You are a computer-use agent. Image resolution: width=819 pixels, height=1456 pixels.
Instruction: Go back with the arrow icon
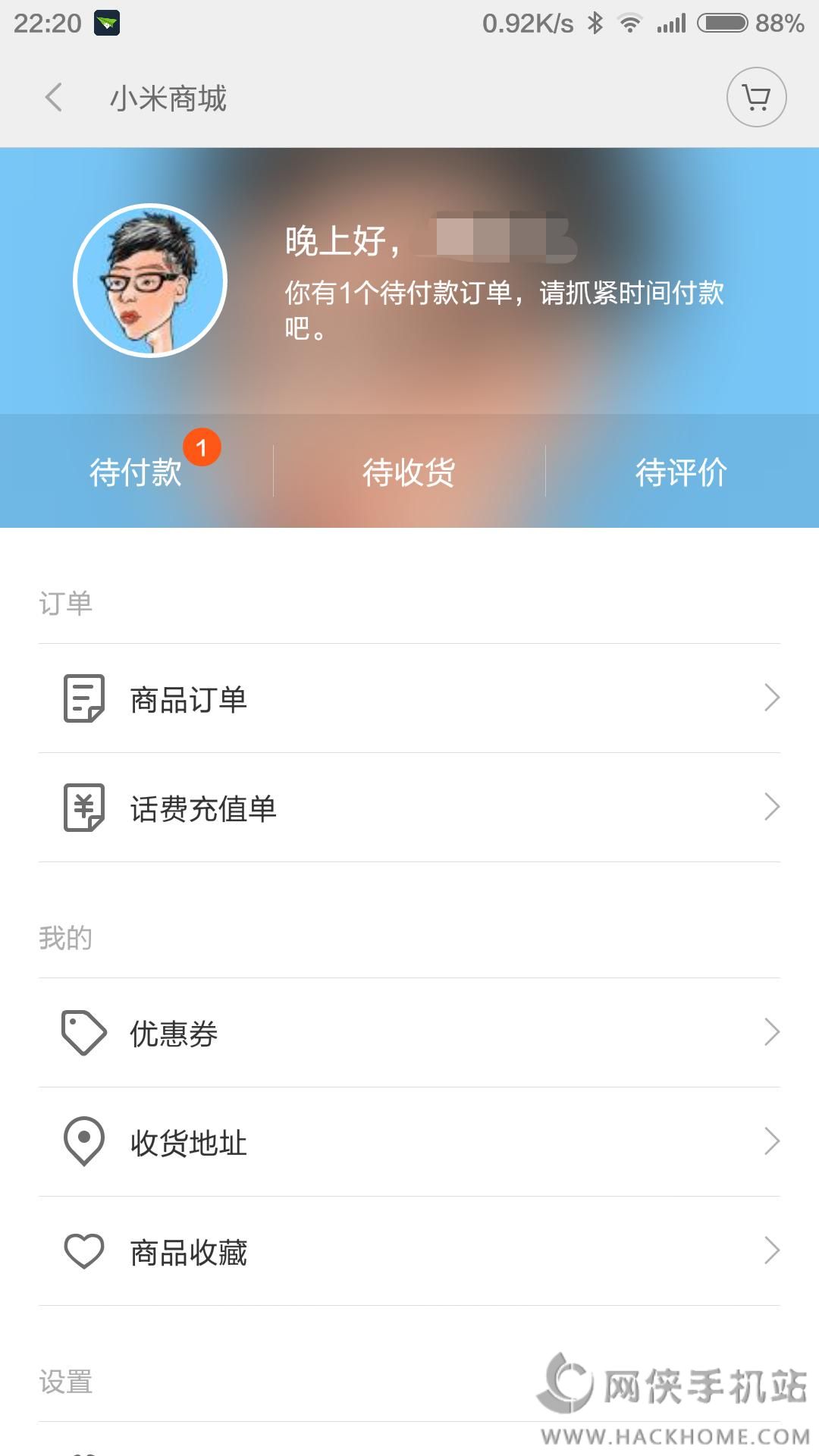[53, 98]
